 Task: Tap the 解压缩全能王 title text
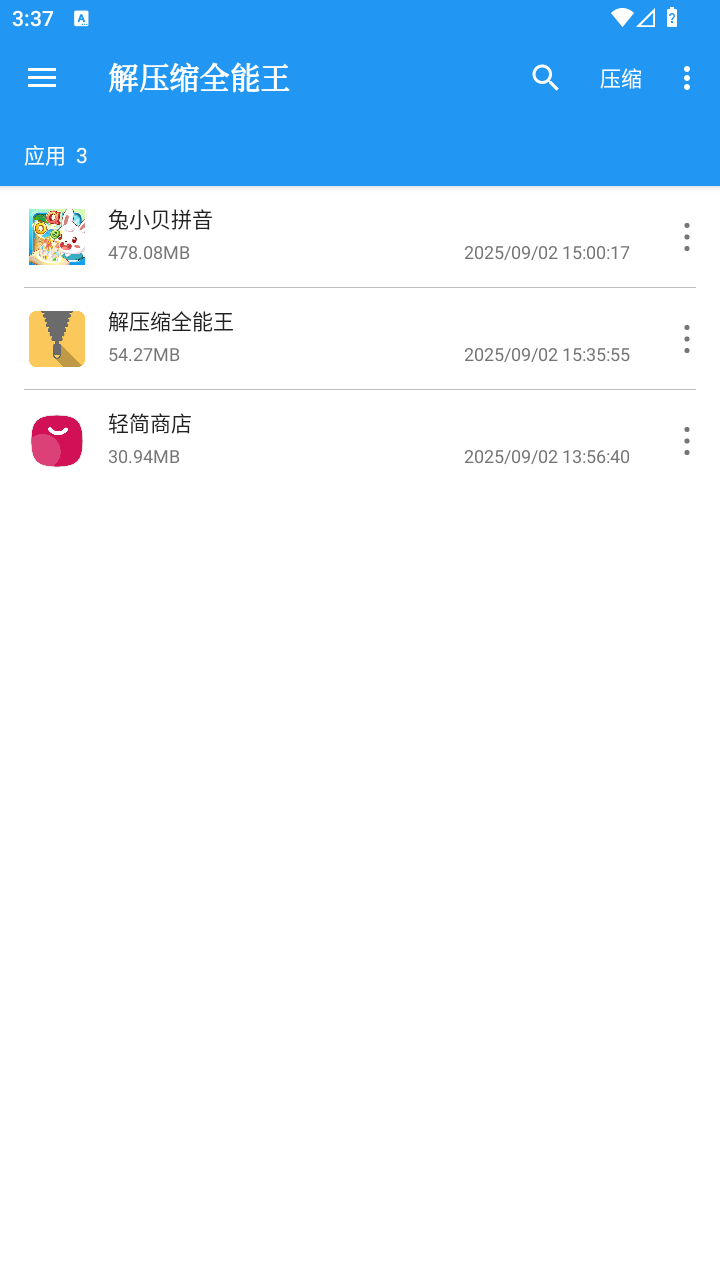199,78
